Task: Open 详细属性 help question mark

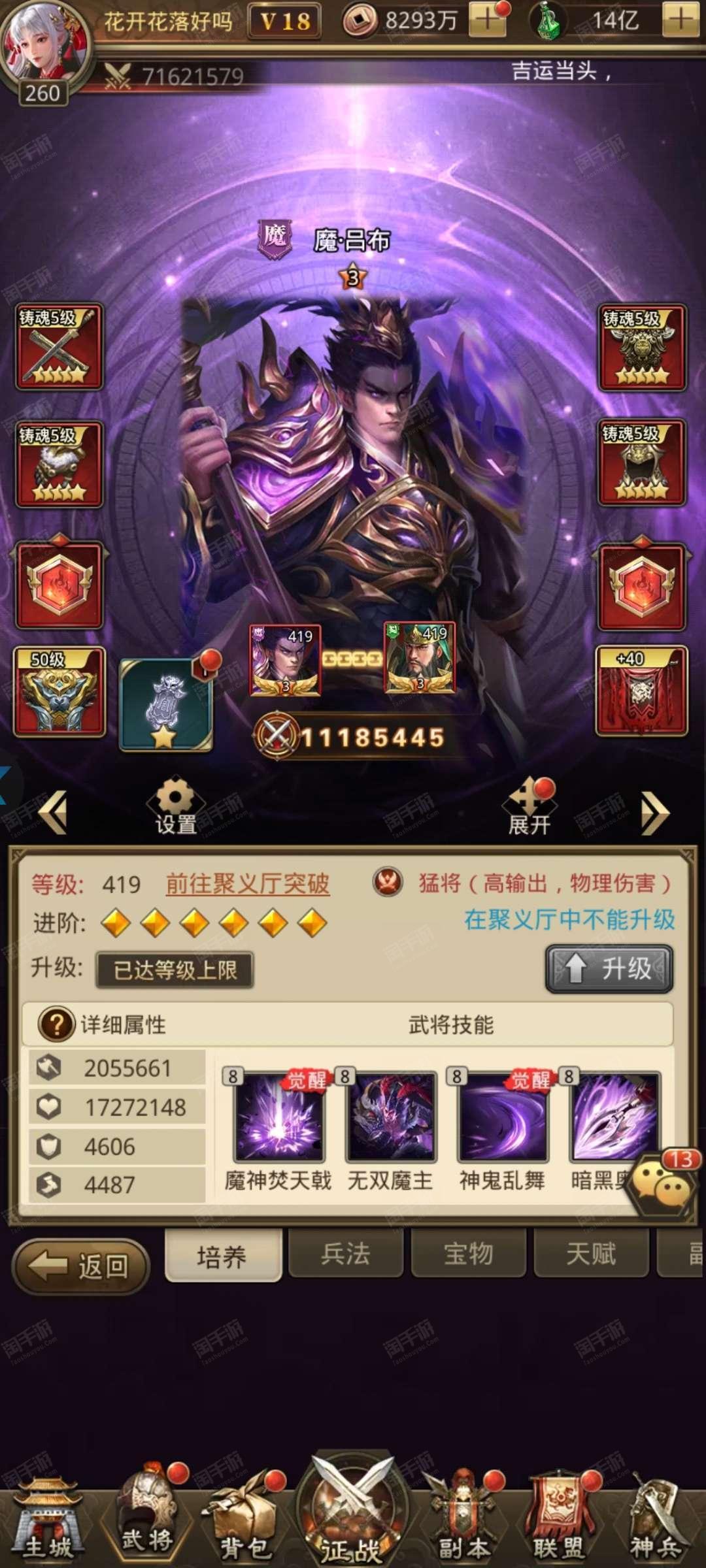Action: (x=56, y=1024)
